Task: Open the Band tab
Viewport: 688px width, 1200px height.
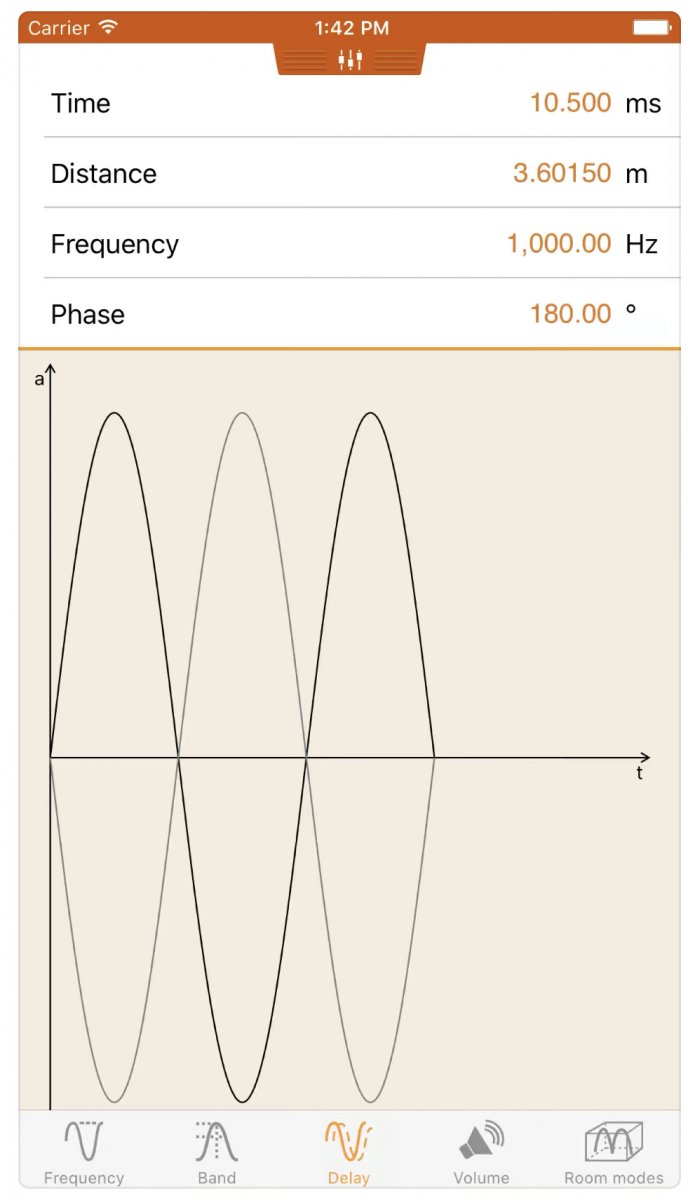Action: click(216, 1152)
